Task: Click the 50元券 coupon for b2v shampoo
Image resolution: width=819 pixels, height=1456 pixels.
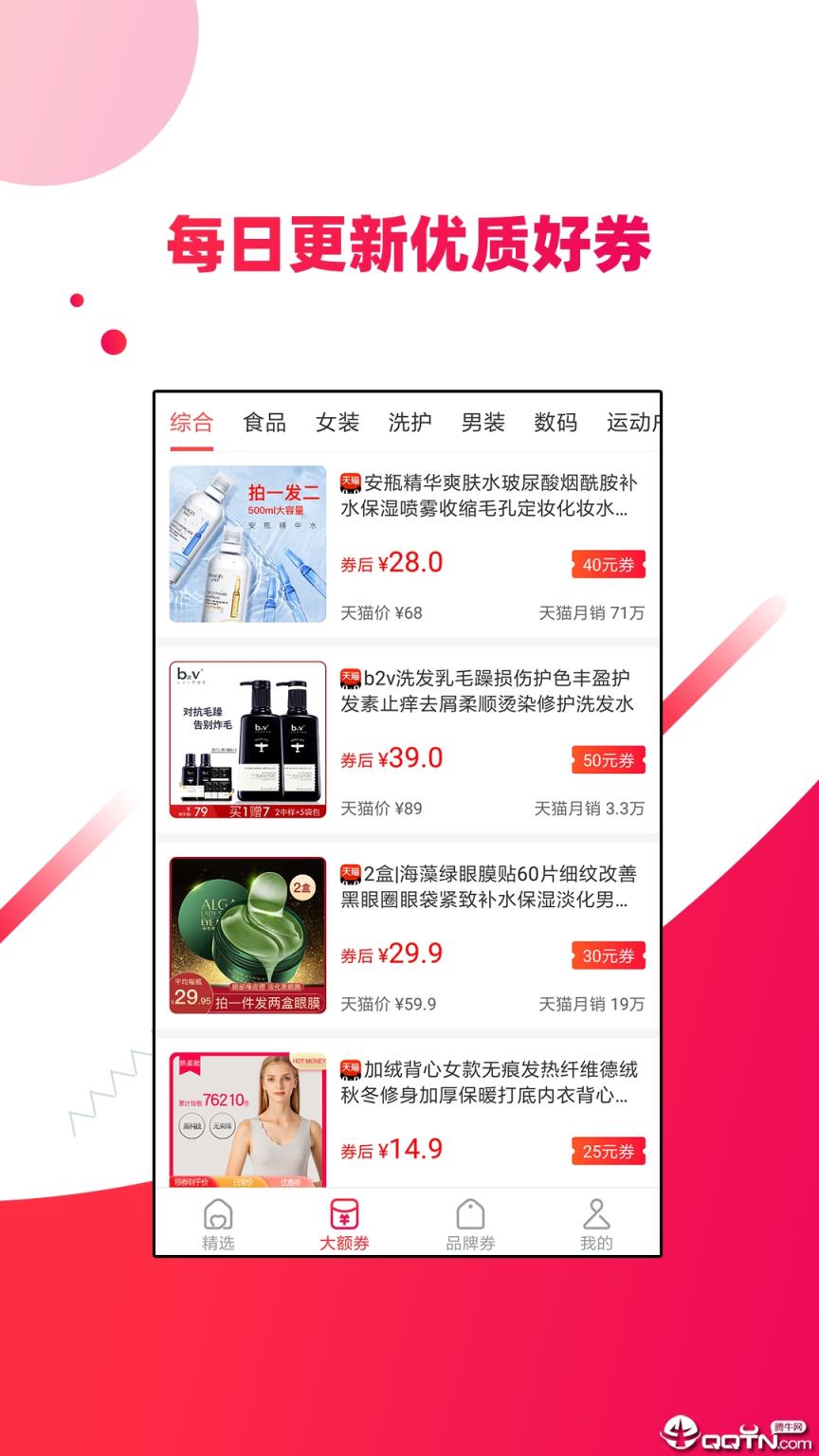Action: 607,759
